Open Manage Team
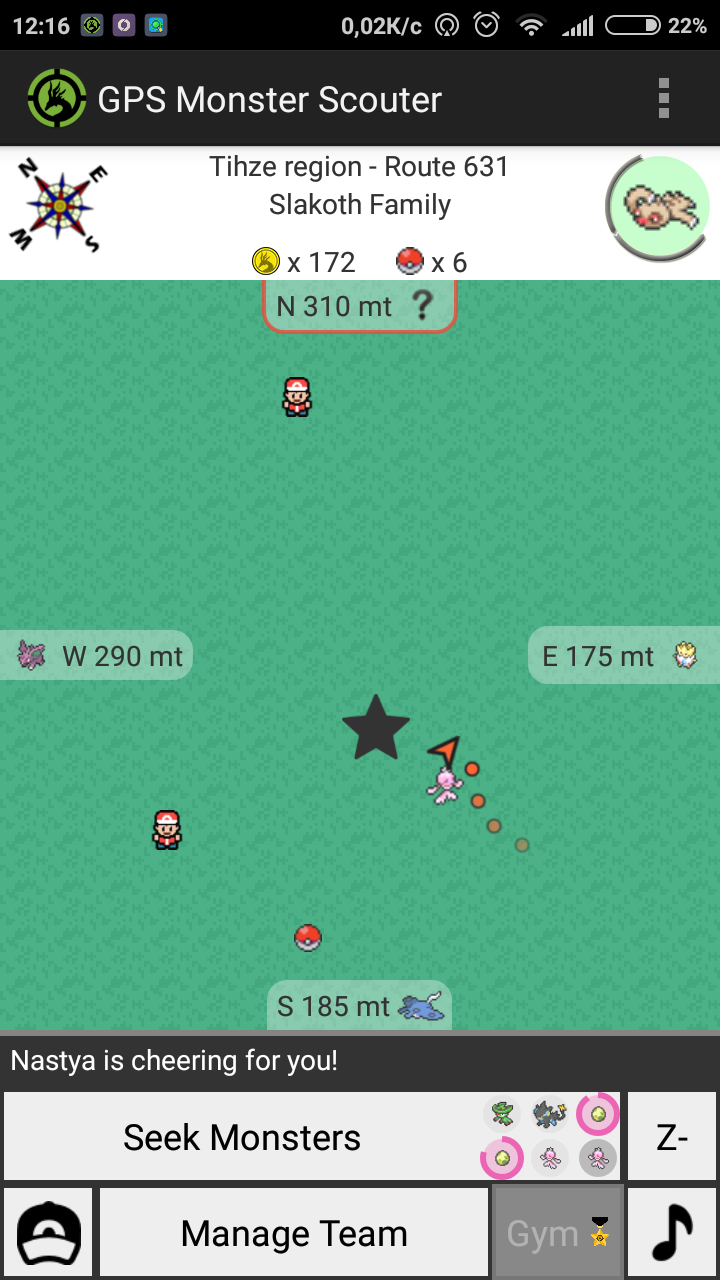The height and width of the screenshot is (1280, 720). [294, 1233]
